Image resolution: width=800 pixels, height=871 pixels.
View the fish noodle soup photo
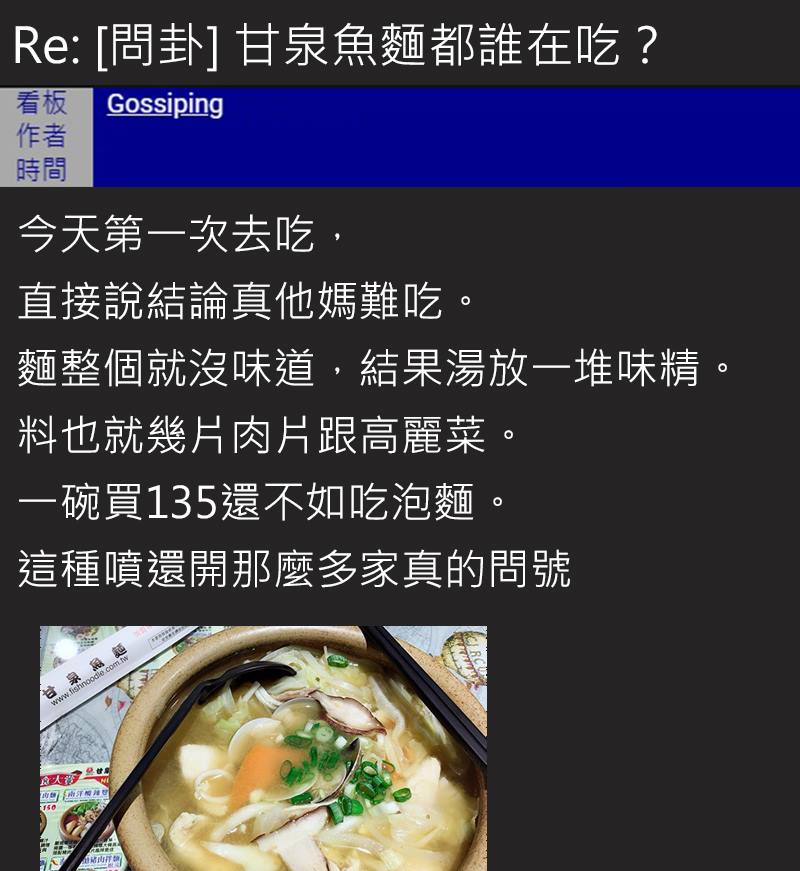[x=263, y=748]
